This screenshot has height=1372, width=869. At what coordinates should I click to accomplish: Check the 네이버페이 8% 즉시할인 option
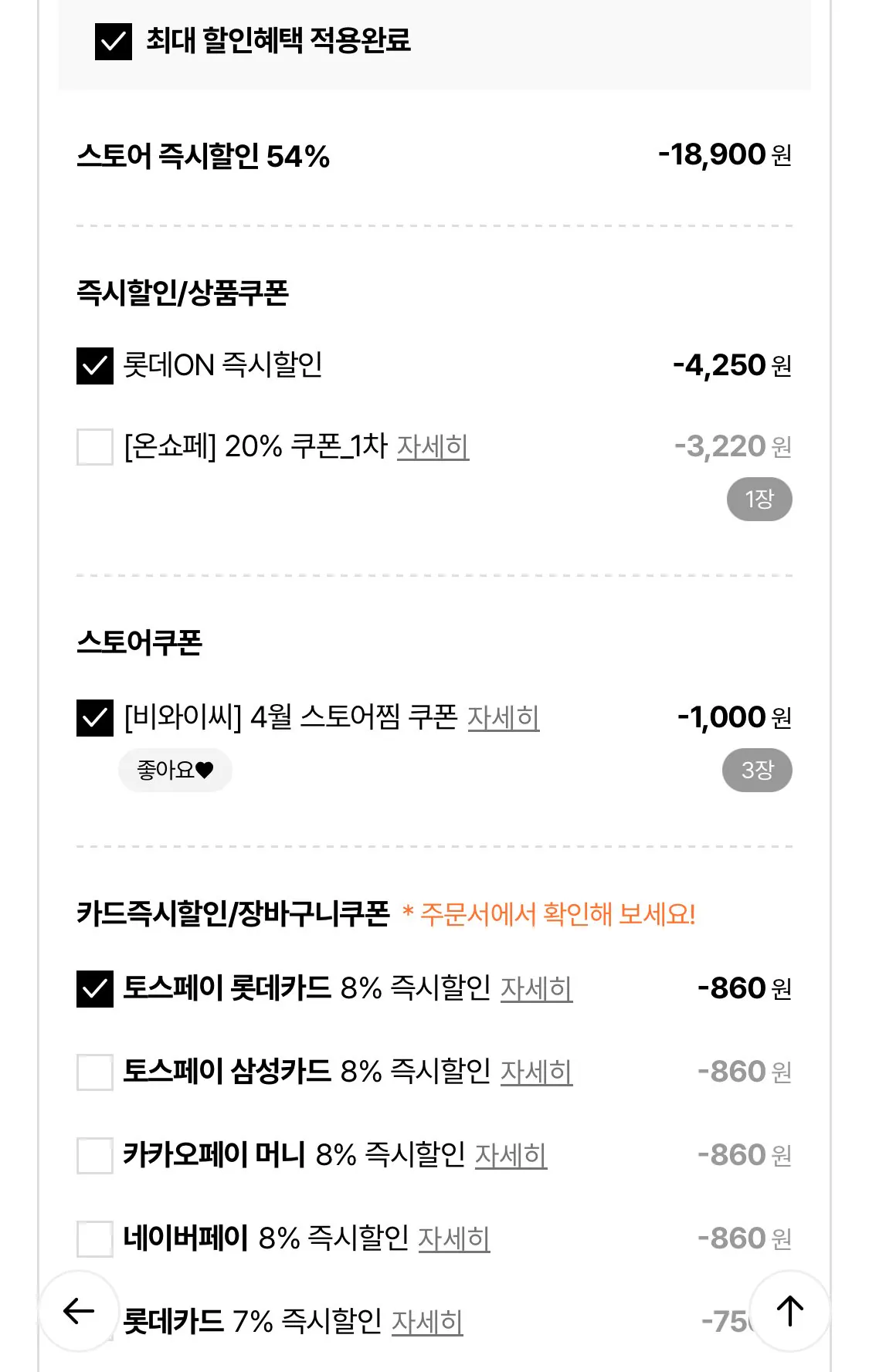click(x=93, y=1238)
